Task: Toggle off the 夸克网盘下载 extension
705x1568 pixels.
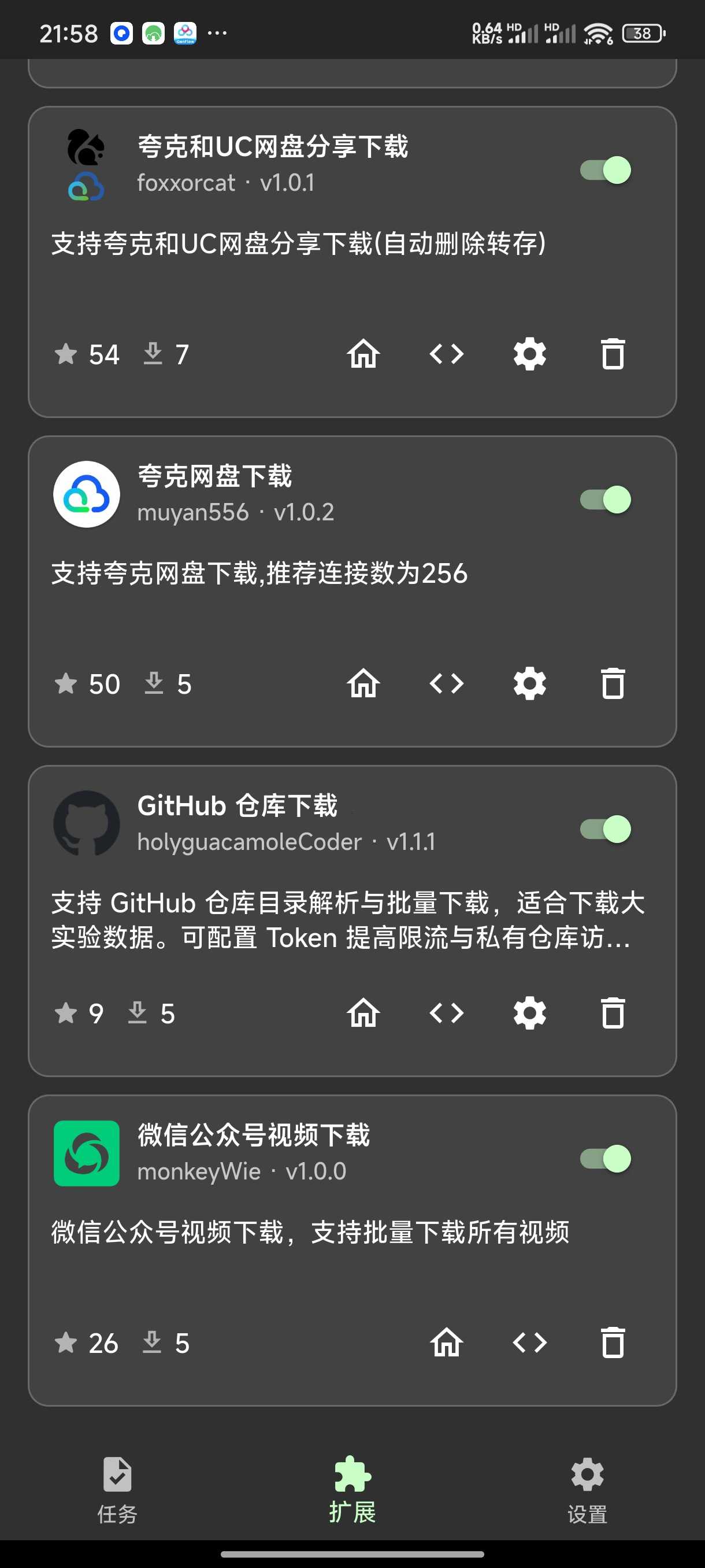Action: (605, 500)
